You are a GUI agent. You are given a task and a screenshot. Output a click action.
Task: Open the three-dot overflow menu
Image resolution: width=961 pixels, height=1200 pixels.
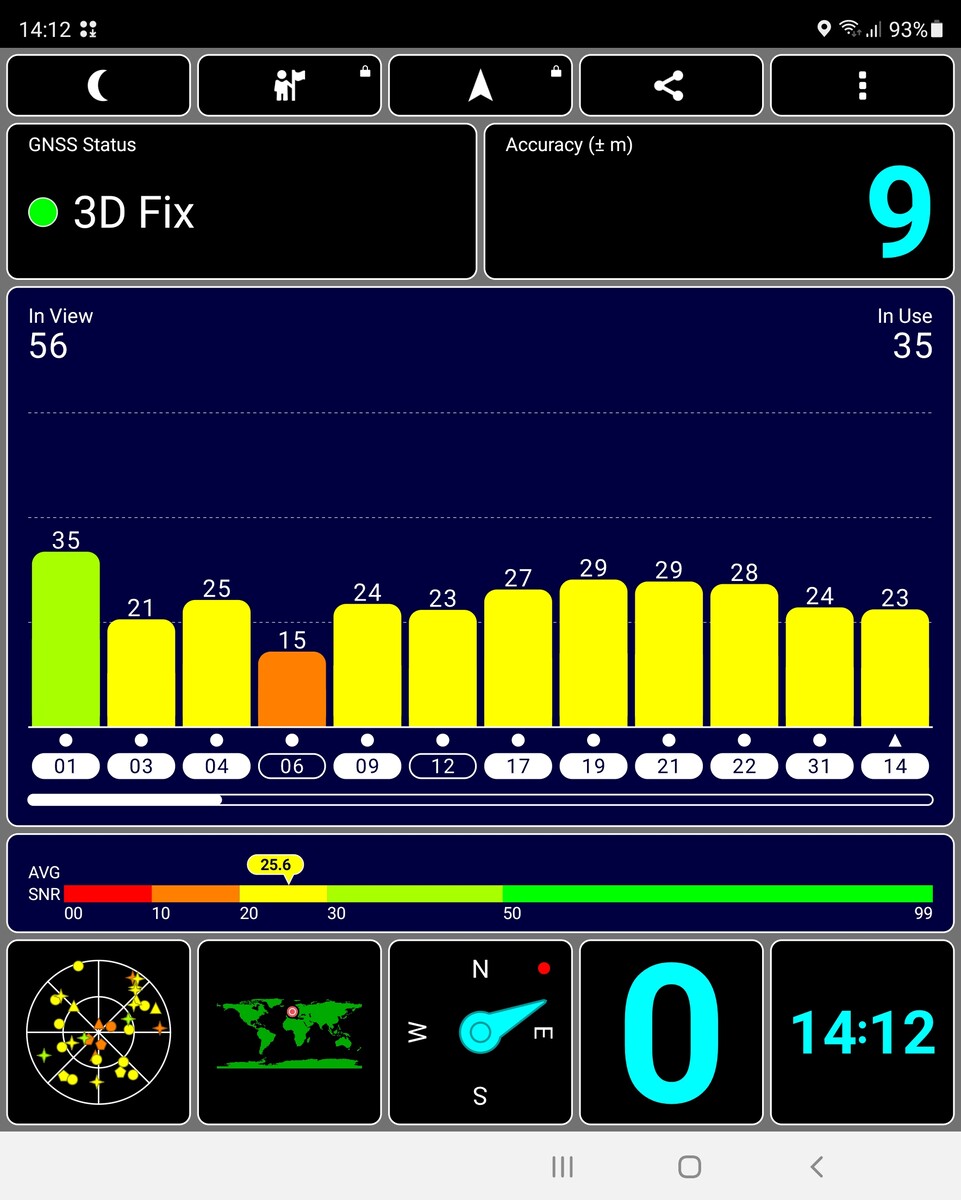pos(861,86)
